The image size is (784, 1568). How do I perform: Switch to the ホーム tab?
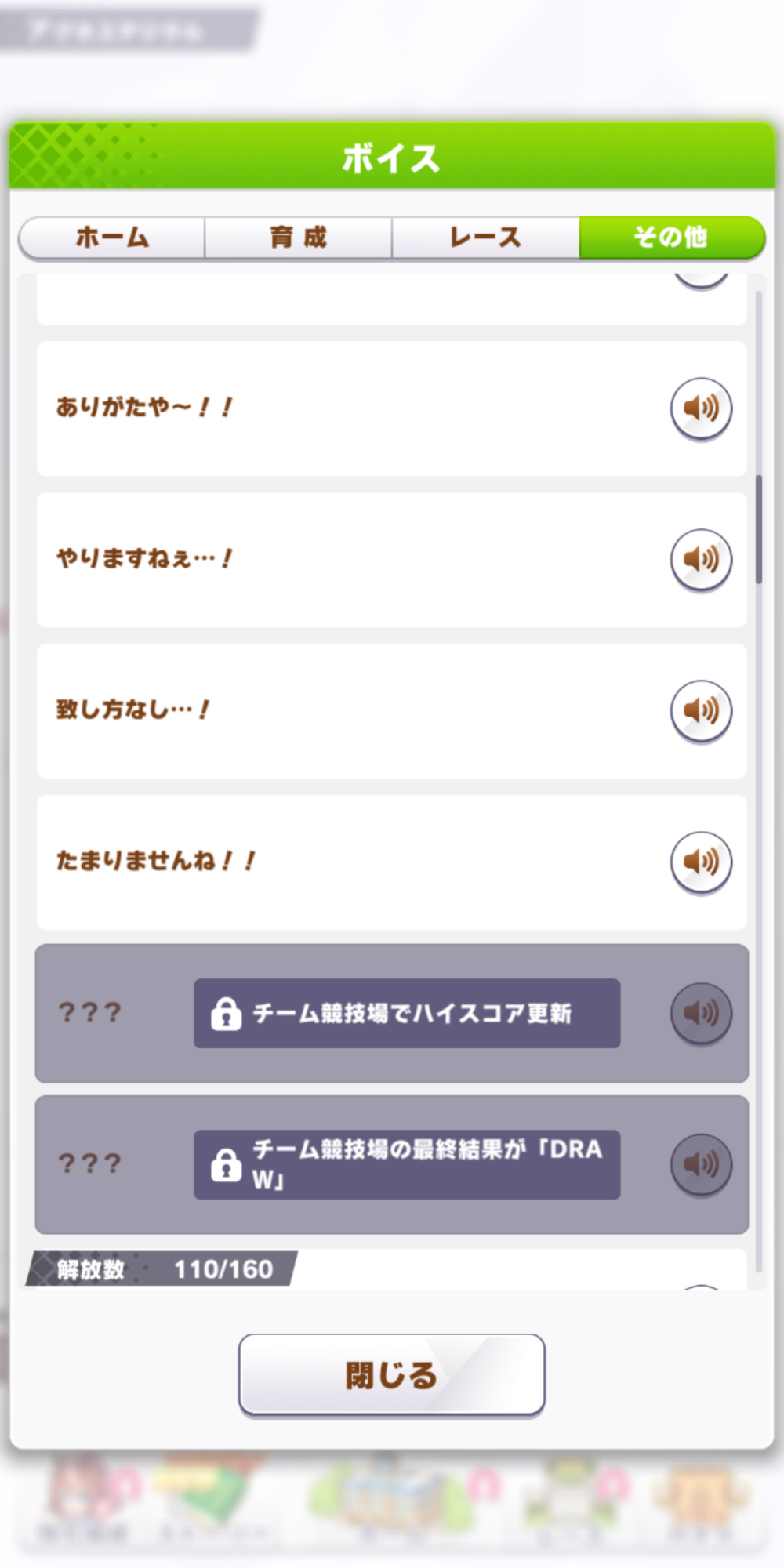click(x=112, y=238)
